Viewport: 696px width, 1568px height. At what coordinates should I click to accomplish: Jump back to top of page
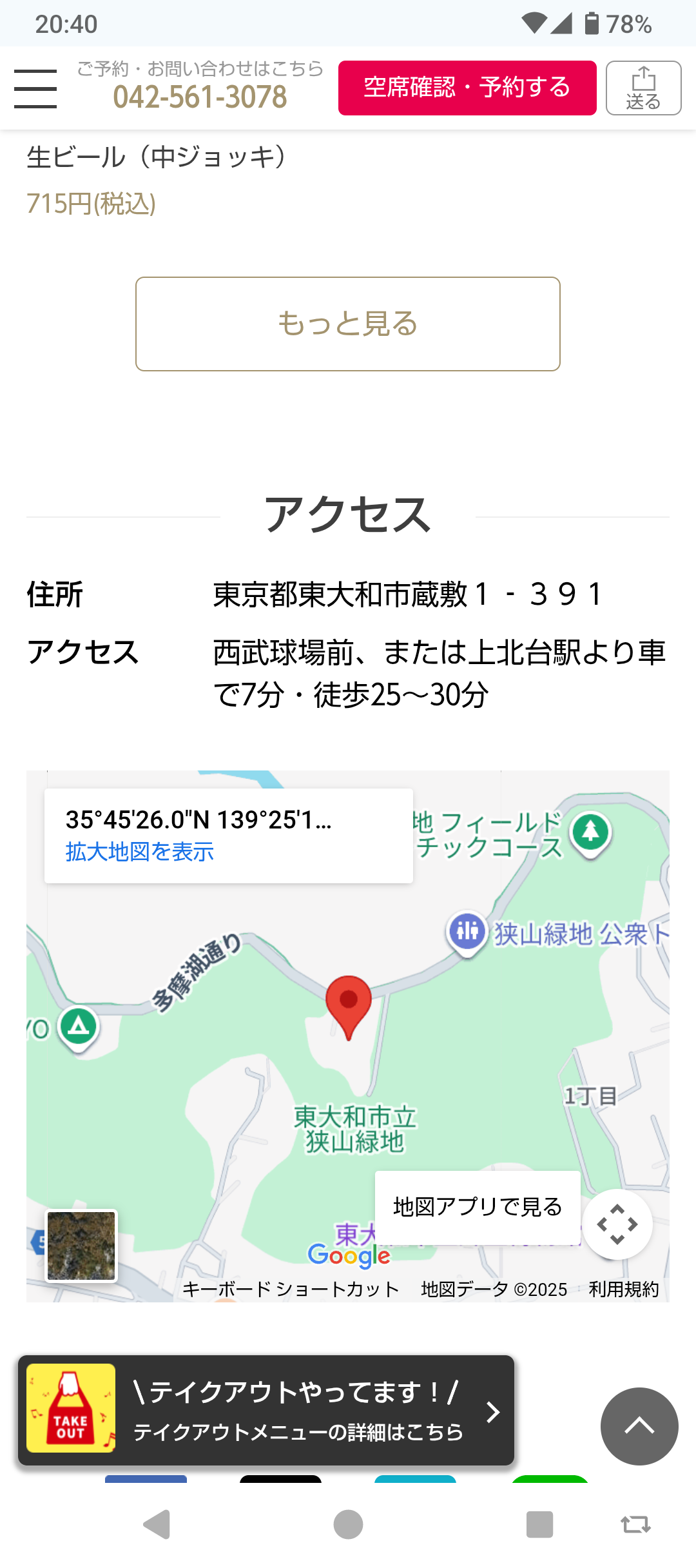639,1426
